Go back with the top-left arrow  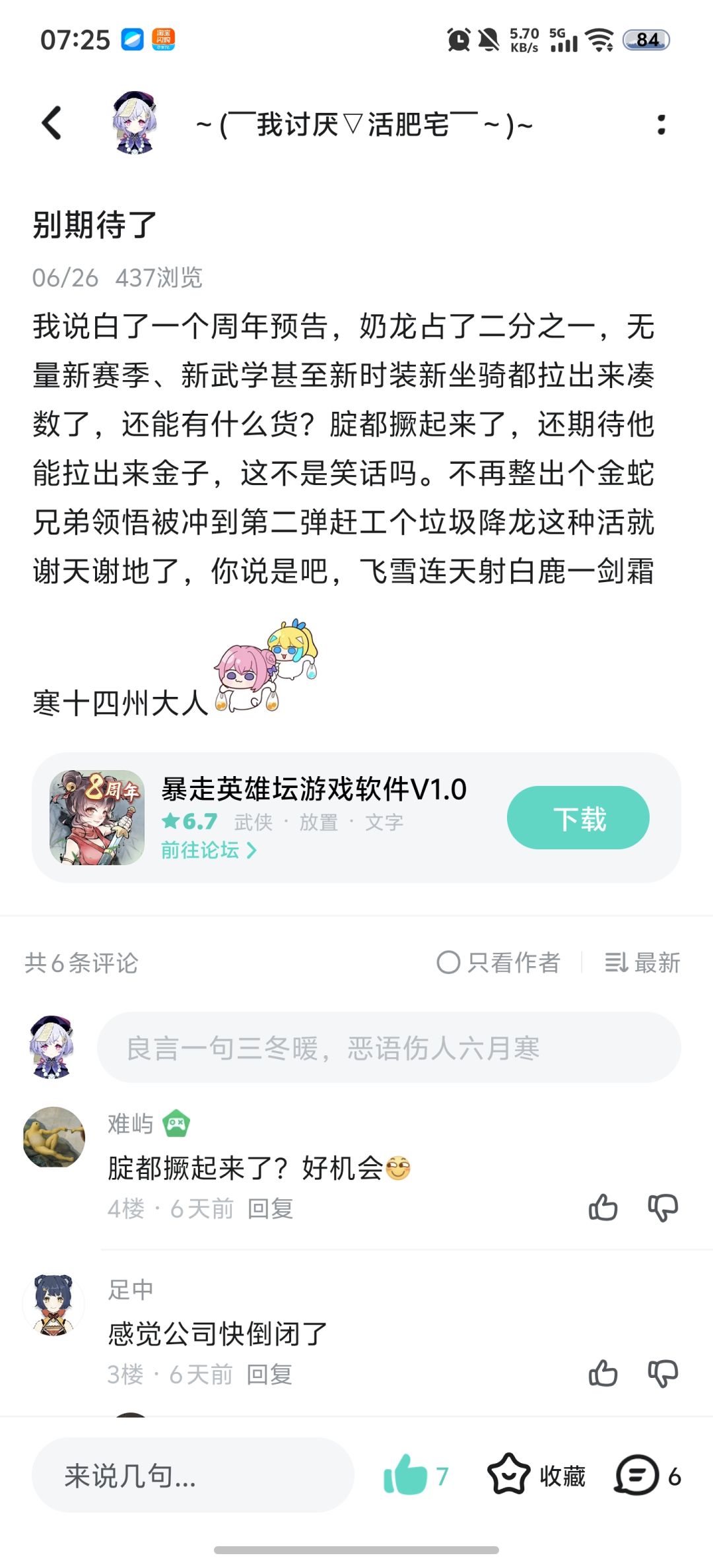tap(51, 123)
